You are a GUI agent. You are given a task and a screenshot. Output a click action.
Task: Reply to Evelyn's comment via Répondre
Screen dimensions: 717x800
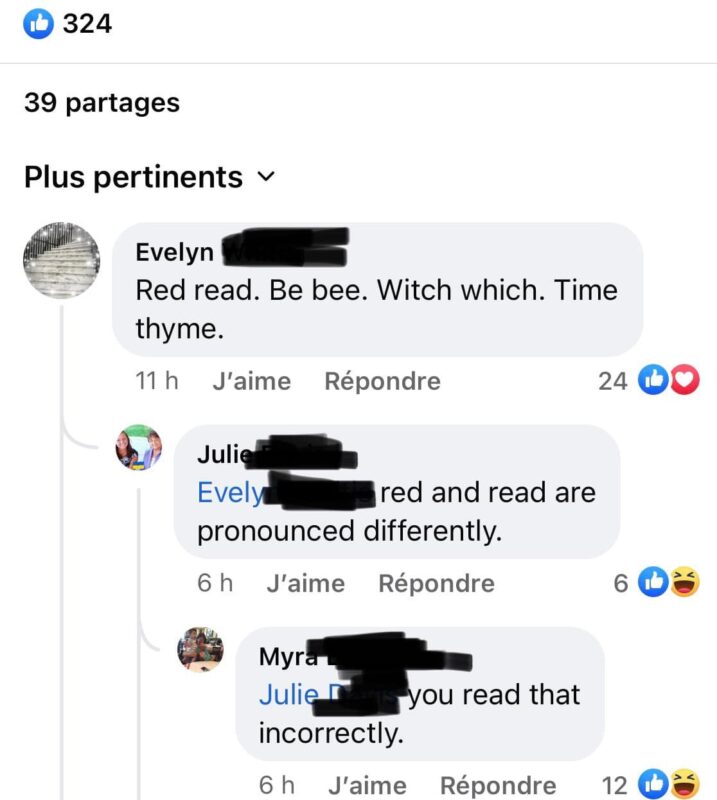pyautogui.click(x=382, y=381)
